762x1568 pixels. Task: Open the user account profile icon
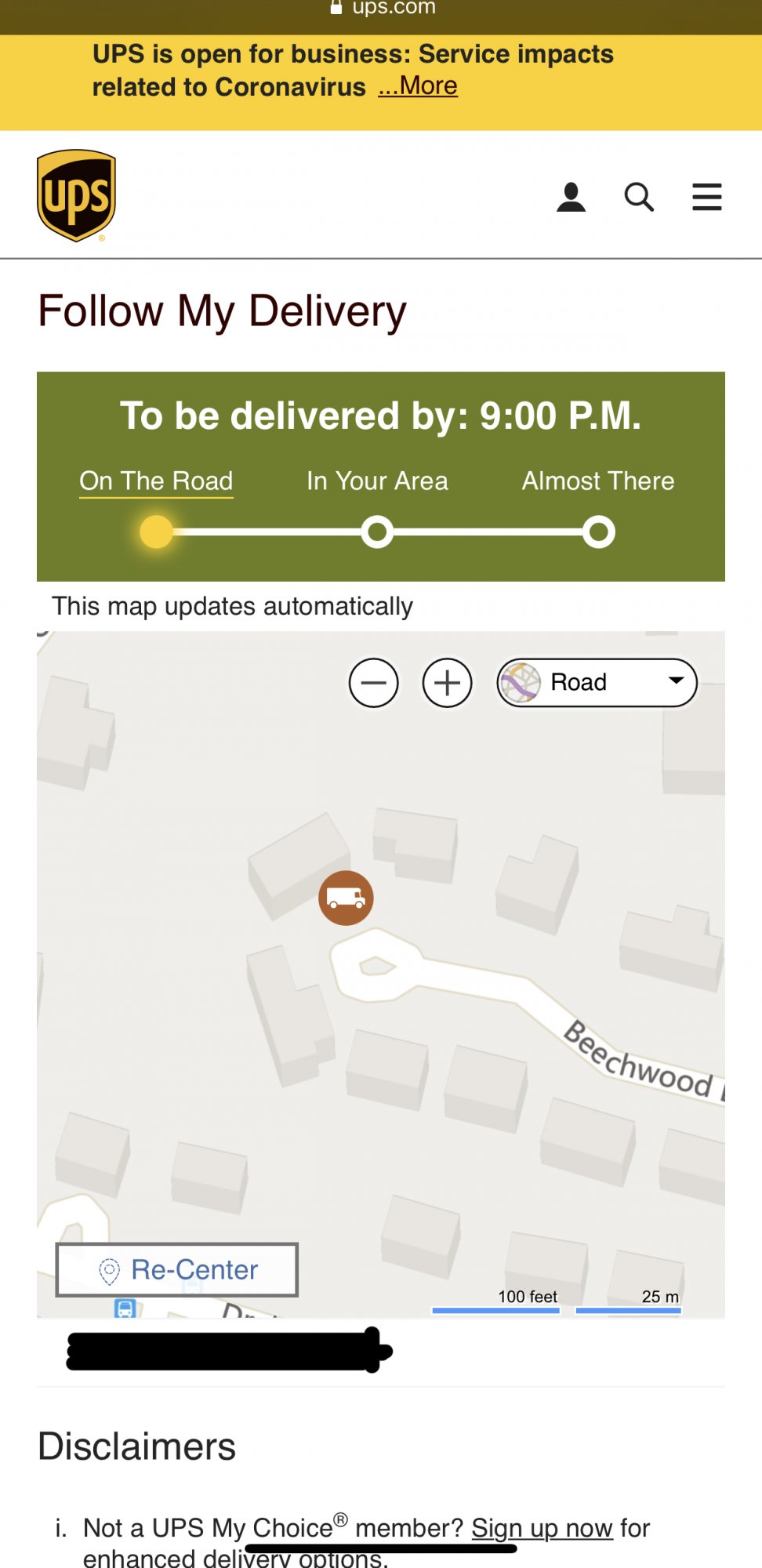(x=571, y=197)
